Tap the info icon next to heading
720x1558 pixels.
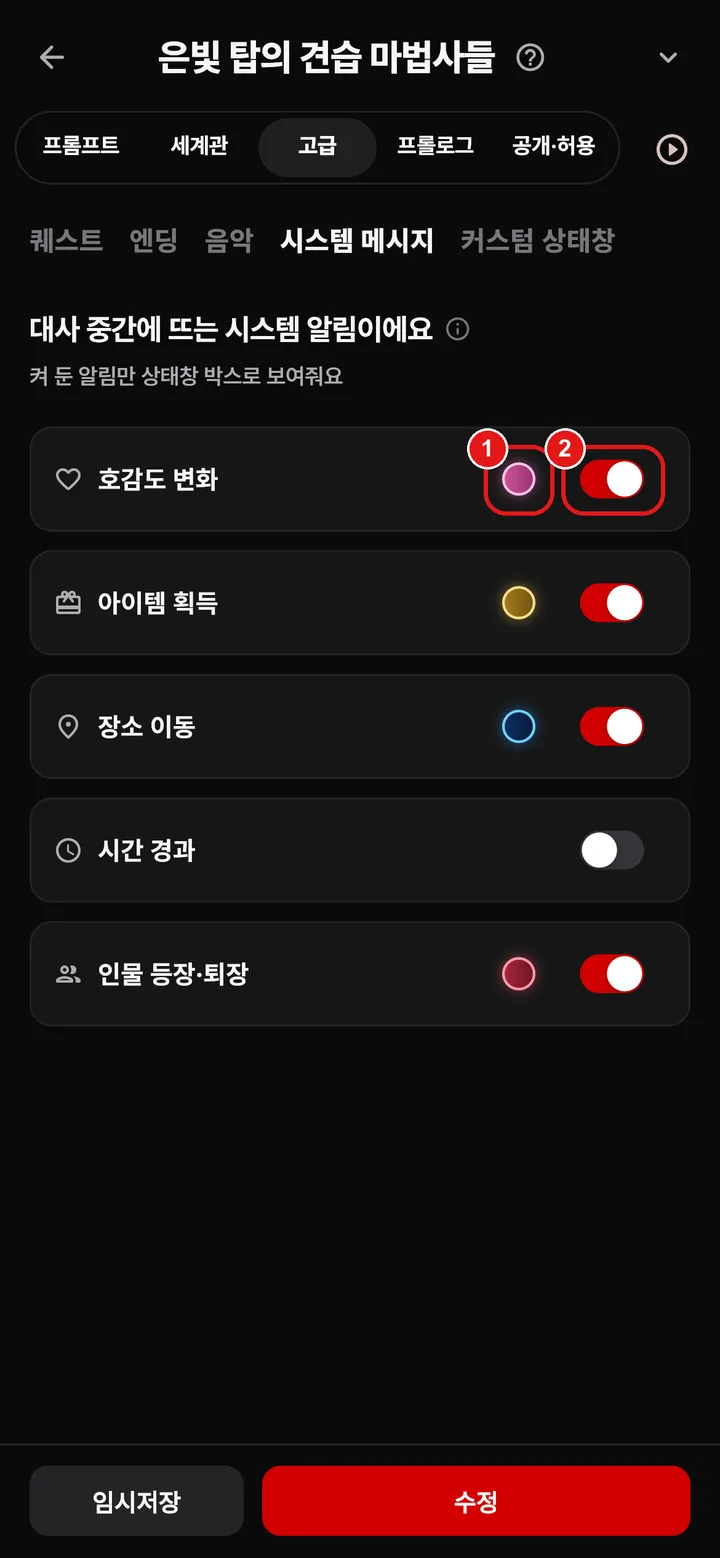coord(458,329)
